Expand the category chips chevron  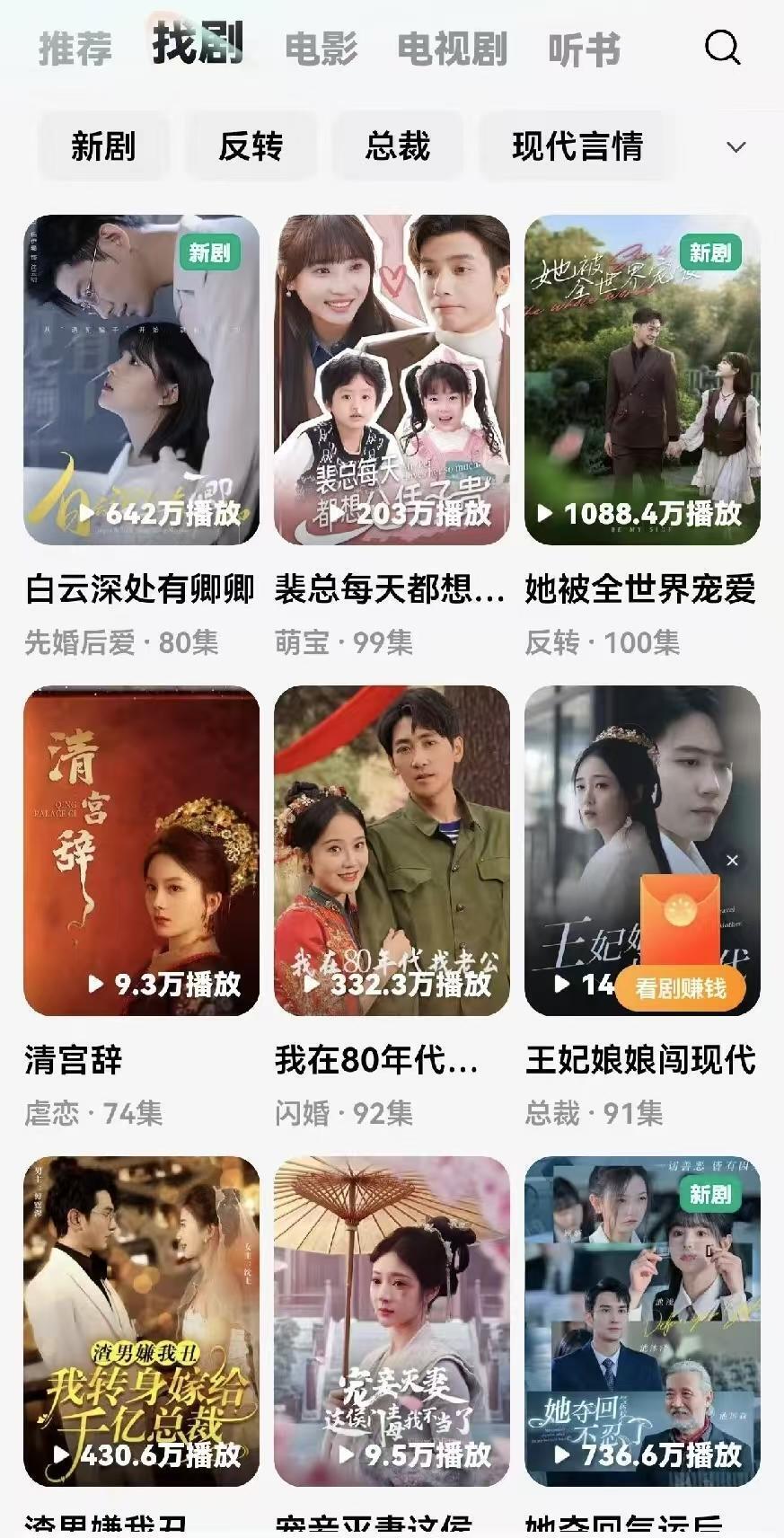736,147
